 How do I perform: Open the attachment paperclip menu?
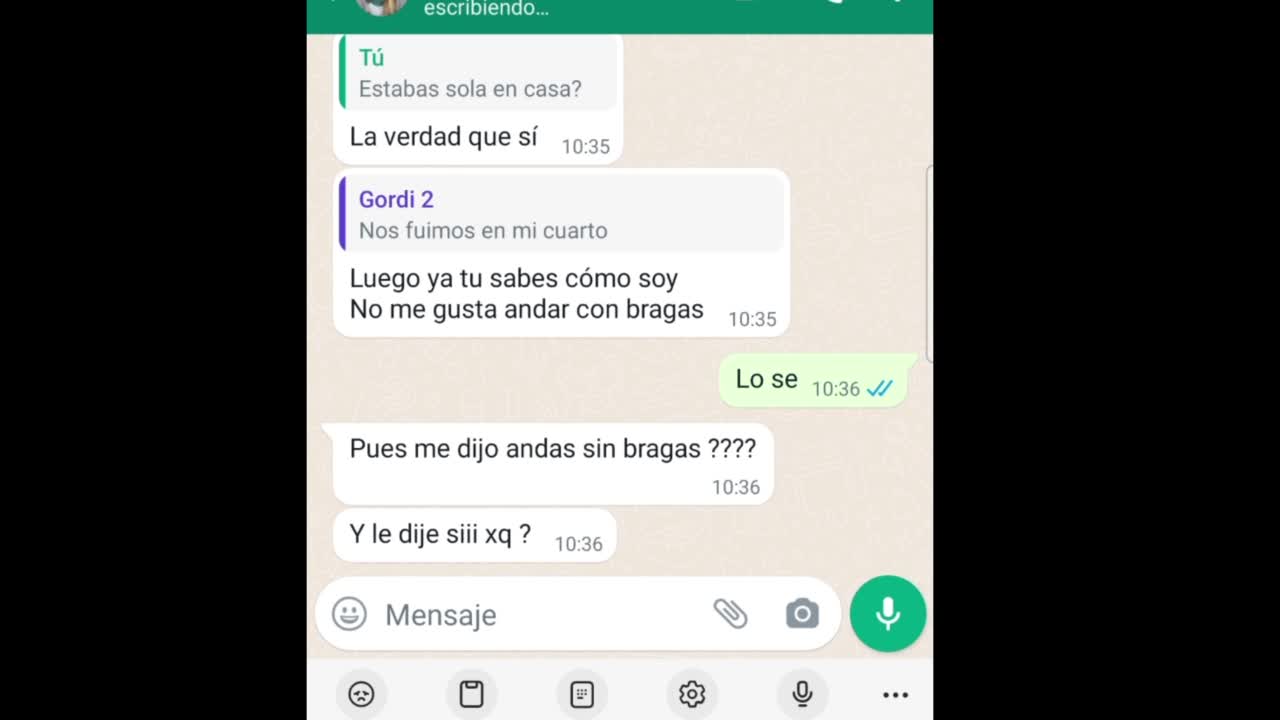[x=730, y=614]
